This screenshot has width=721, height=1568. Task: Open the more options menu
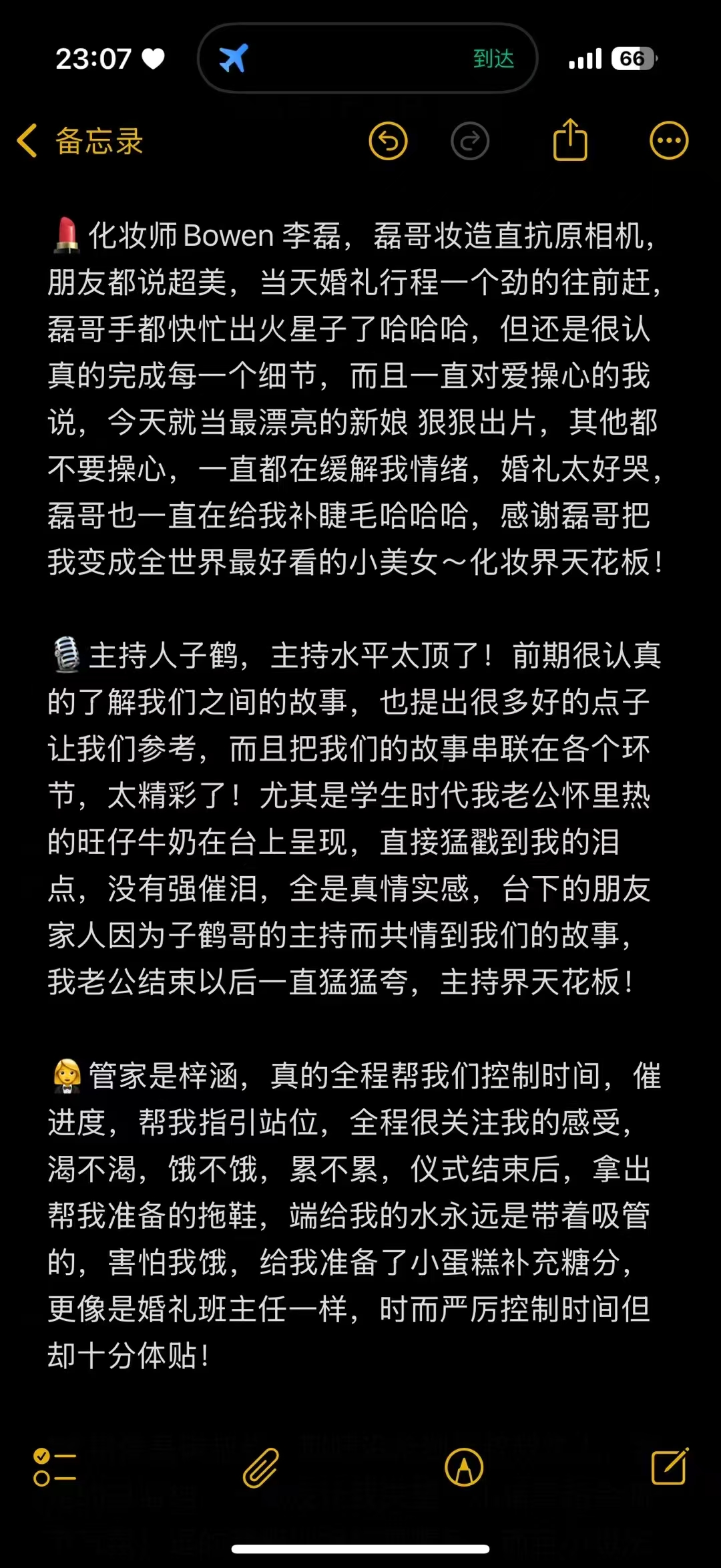pos(668,141)
